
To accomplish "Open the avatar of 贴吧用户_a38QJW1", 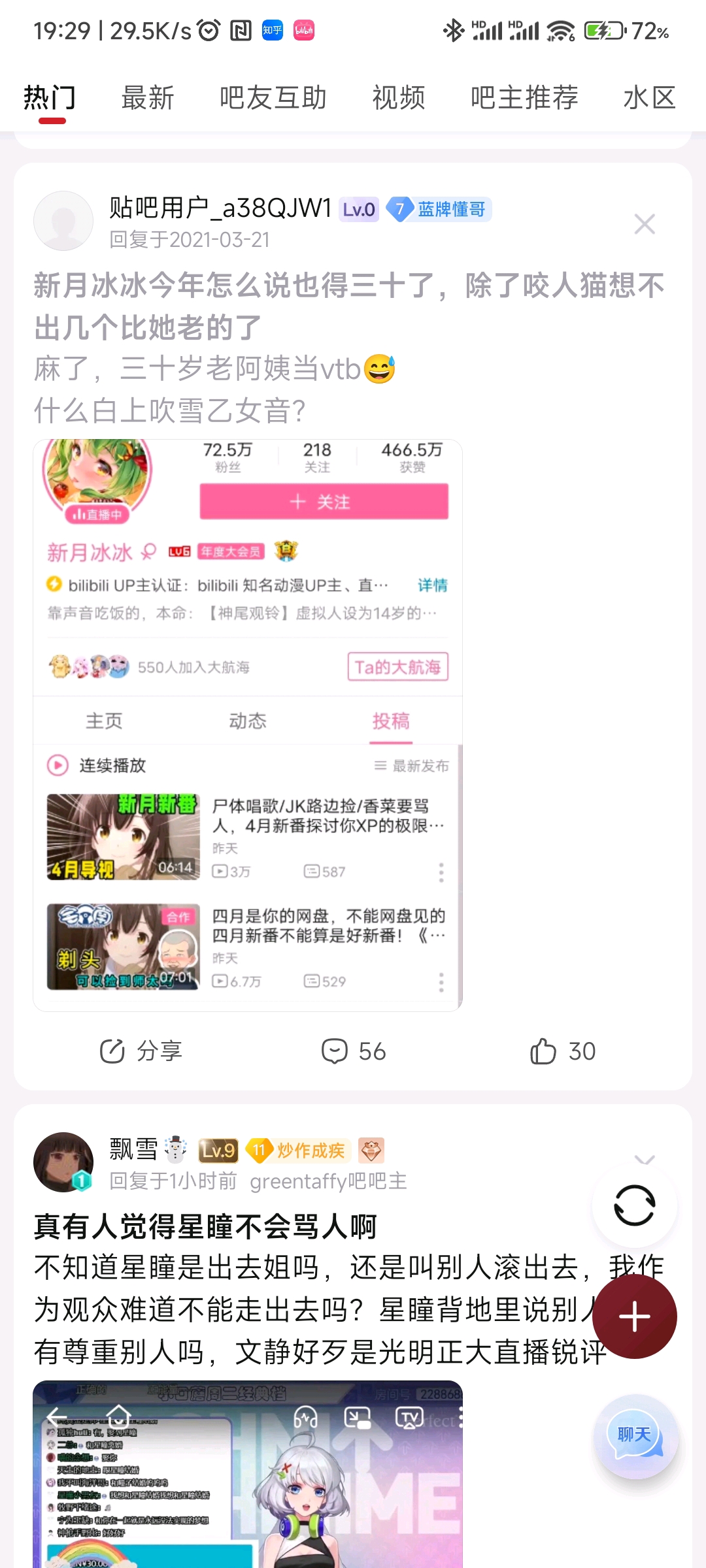I will click(x=63, y=221).
